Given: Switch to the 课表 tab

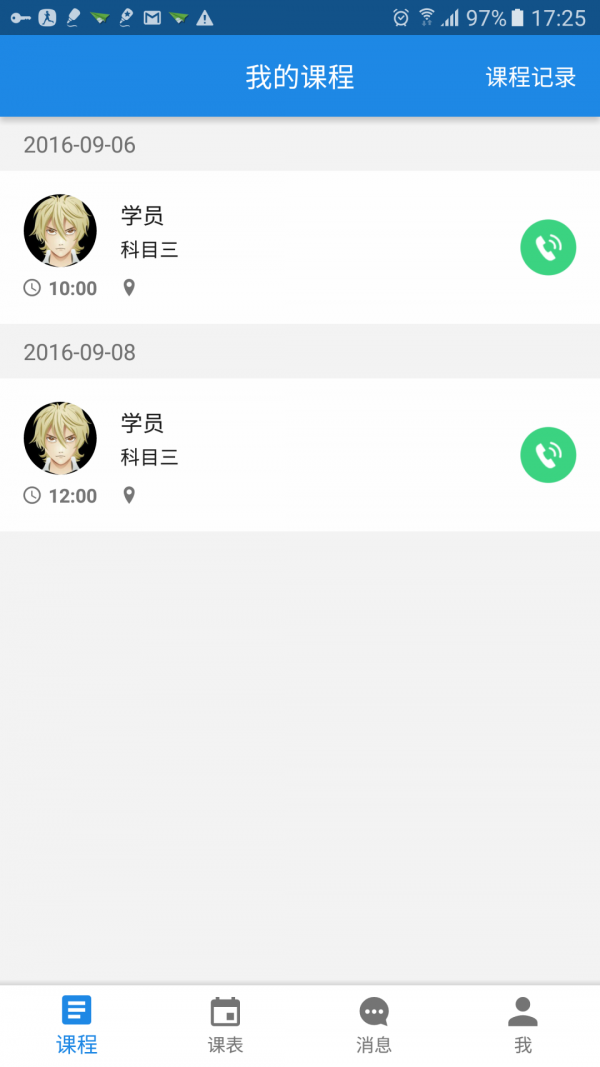Looking at the screenshot, I should (225, 1025).
